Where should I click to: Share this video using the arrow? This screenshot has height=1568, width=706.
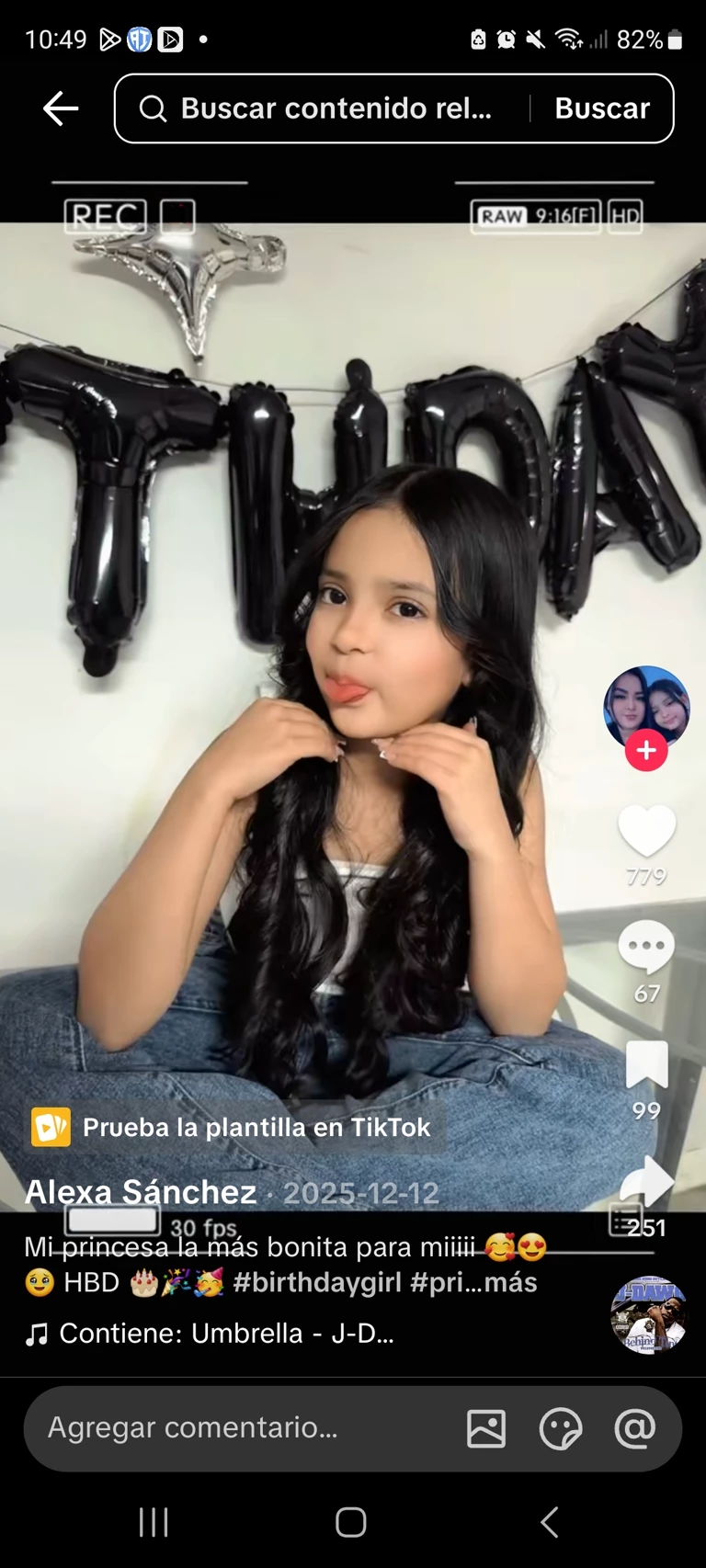pos(646,1182)
